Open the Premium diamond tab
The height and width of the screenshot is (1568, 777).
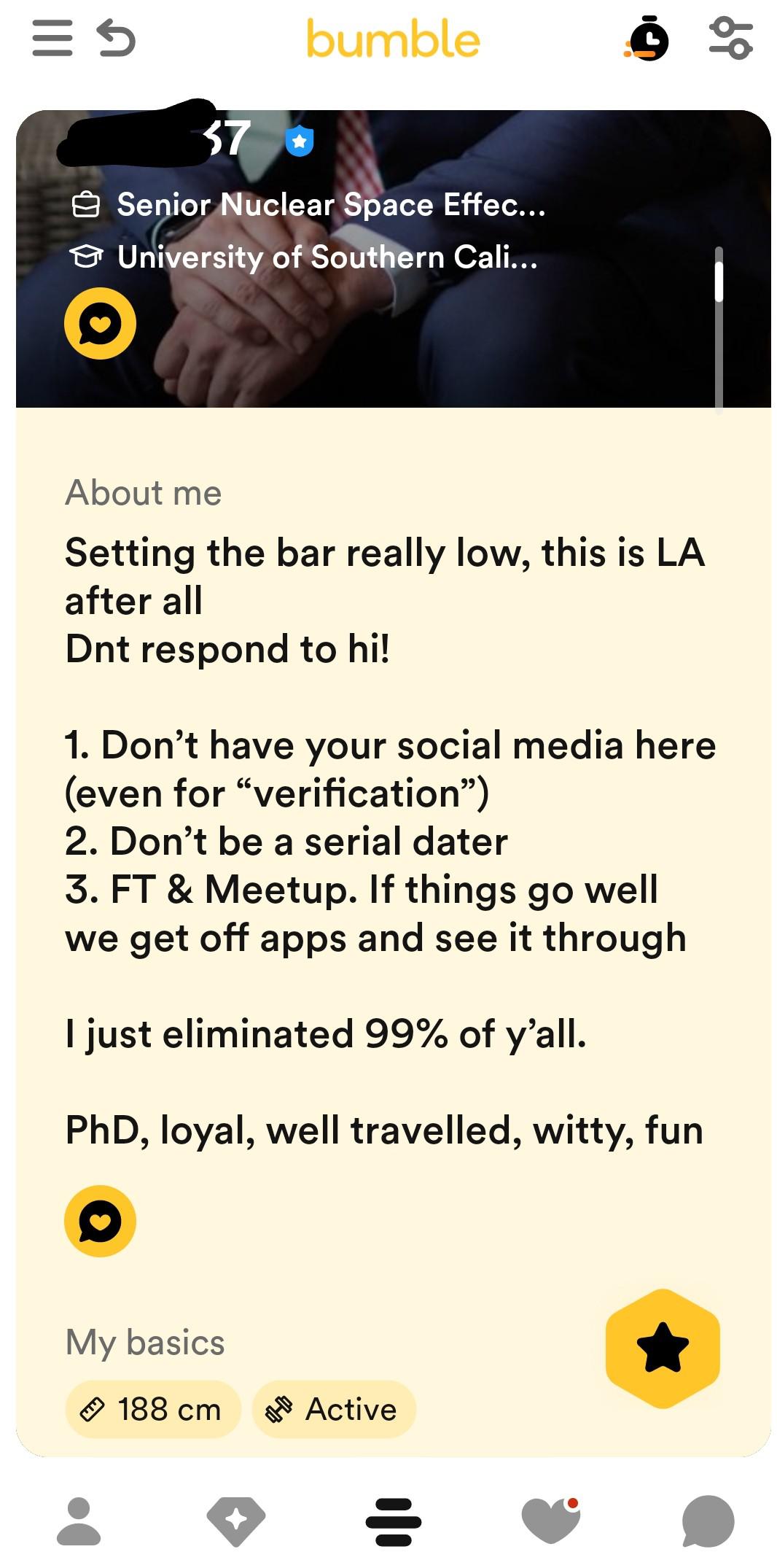235,1521
